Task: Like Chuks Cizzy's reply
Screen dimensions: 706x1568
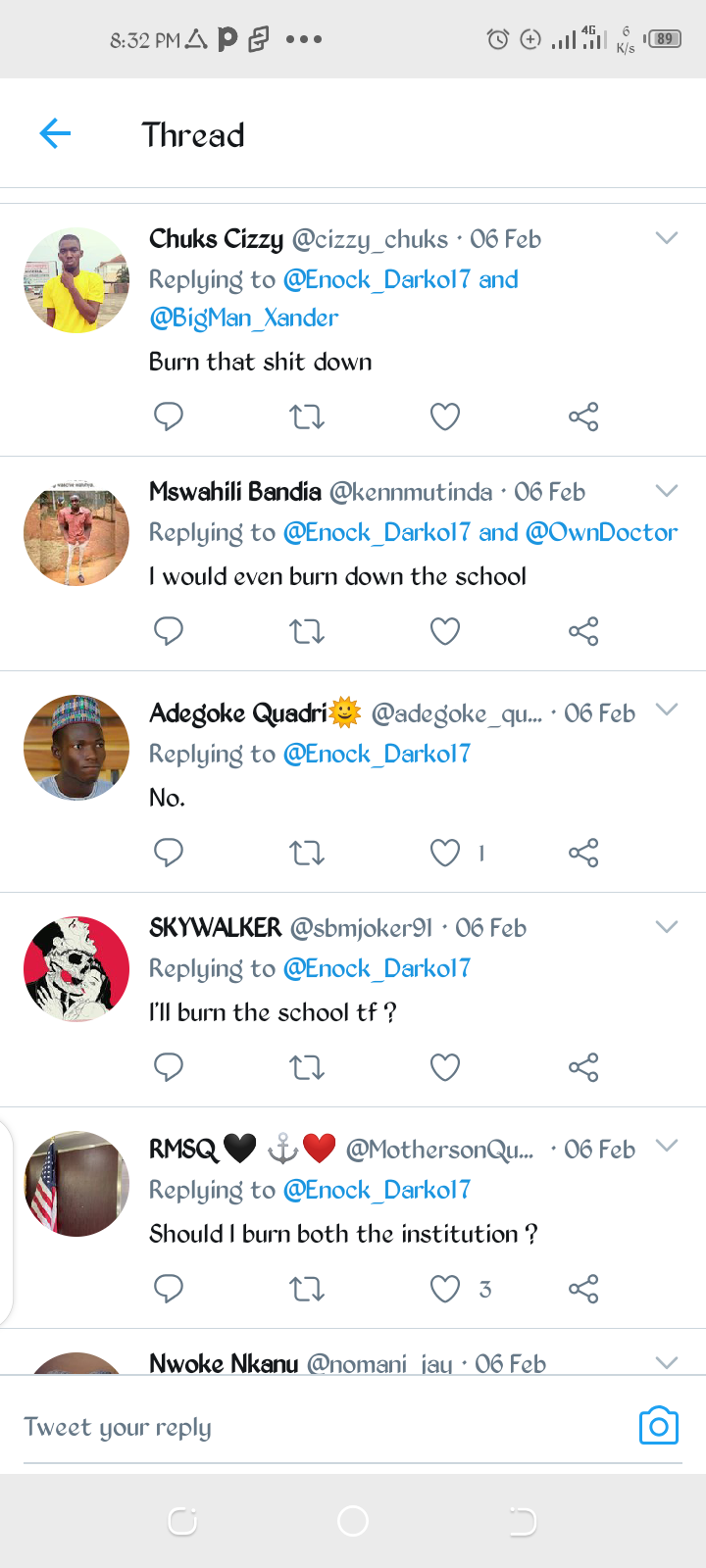Action: (445, 416)
